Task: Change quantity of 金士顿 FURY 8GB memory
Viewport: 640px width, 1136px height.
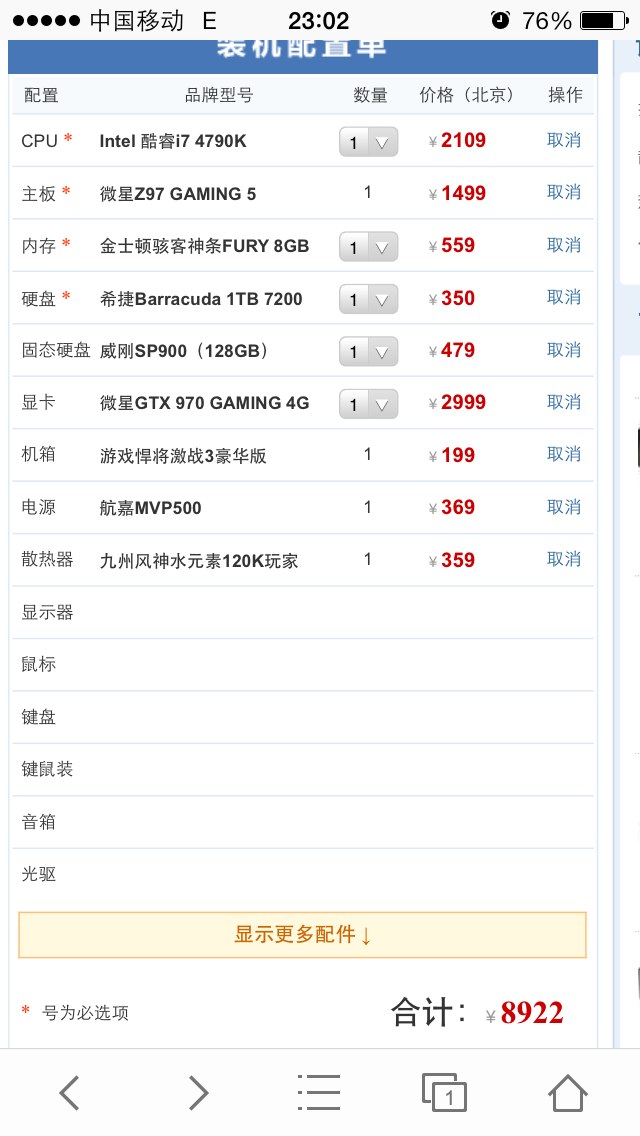Action: (x=368, y=246)
